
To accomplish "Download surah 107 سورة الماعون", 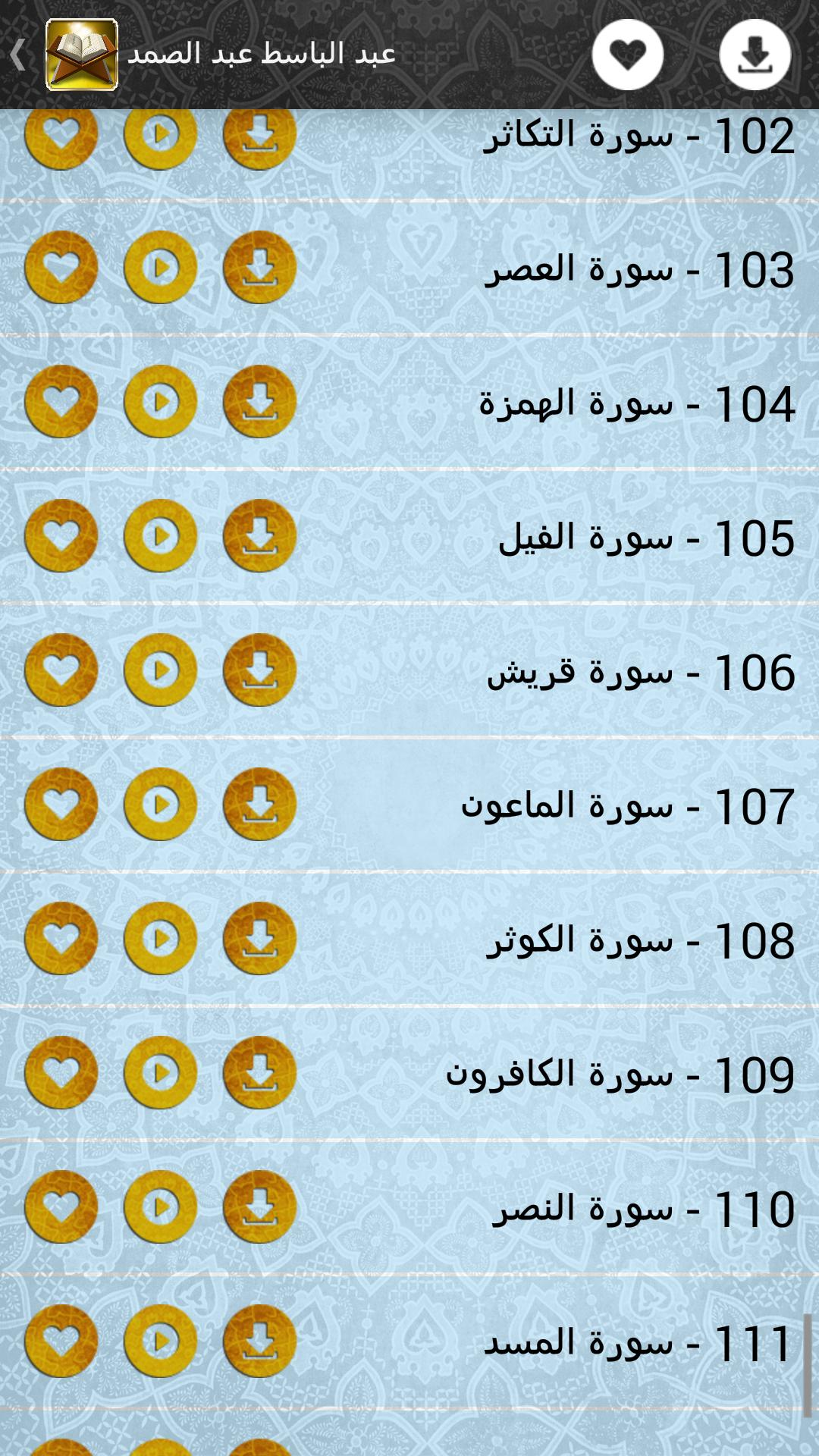I will pyautogui.click(x=259, y=805).
